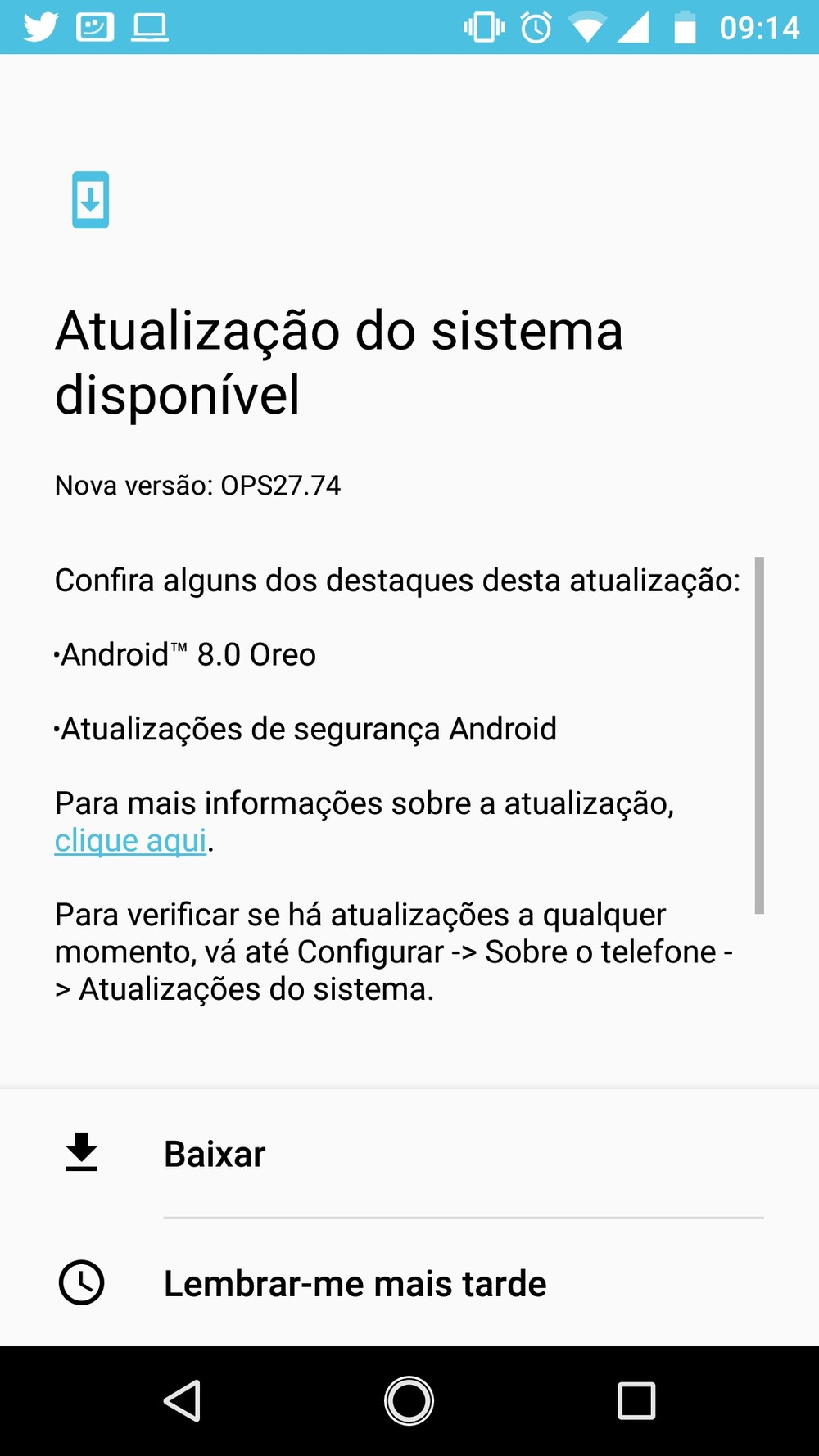
Task: Return to the home screen
Action: pyautogui.click(x=409, y=1400)
